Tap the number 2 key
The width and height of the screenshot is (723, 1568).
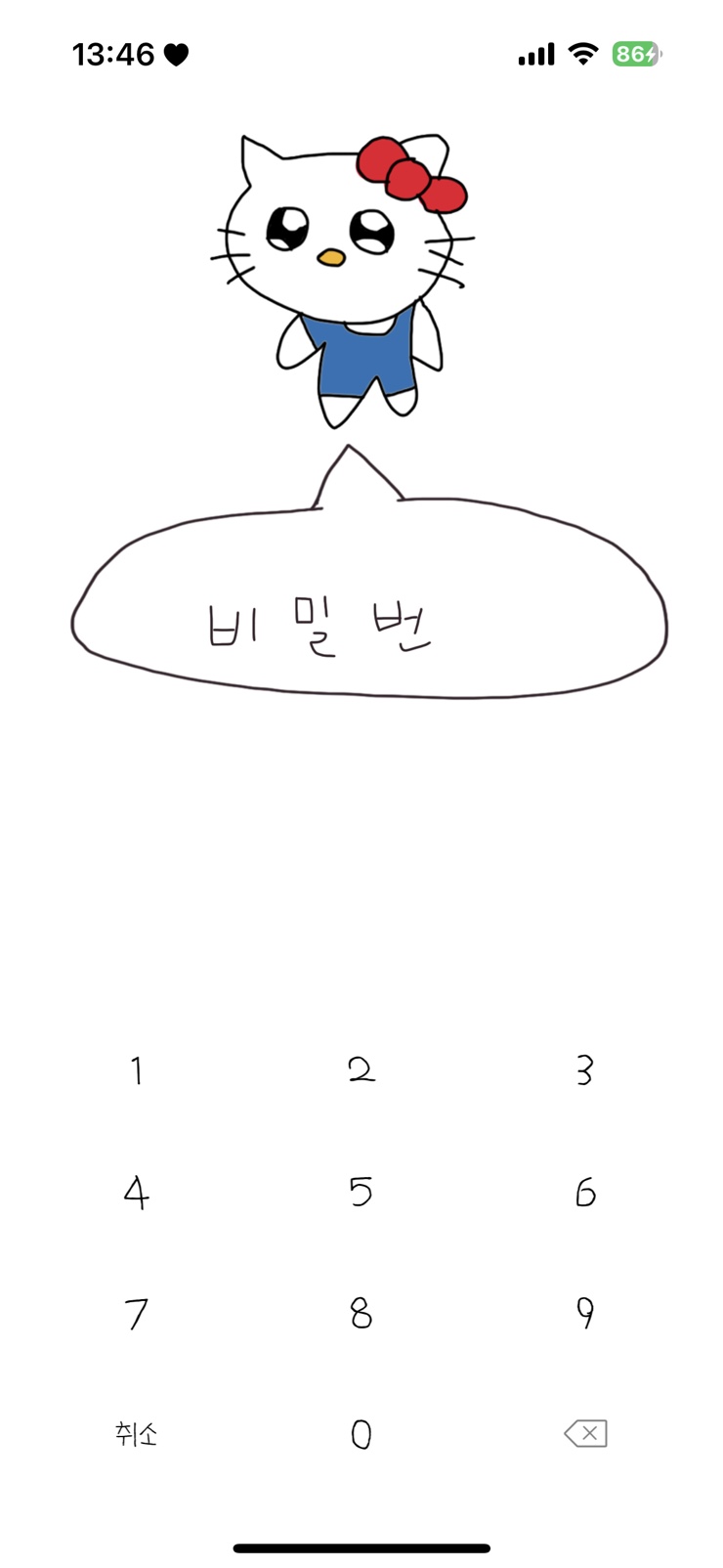[361, 1069]
